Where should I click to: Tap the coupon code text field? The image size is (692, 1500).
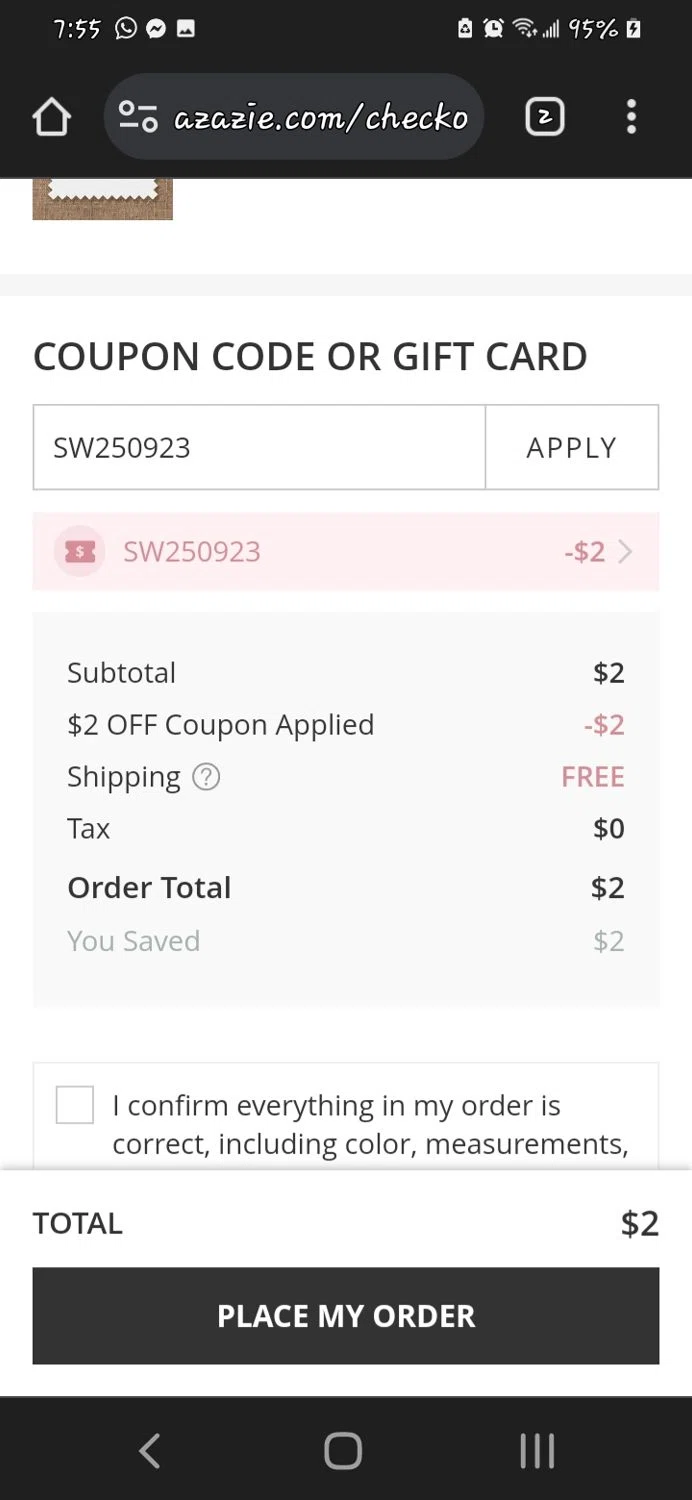coord(259,447)
